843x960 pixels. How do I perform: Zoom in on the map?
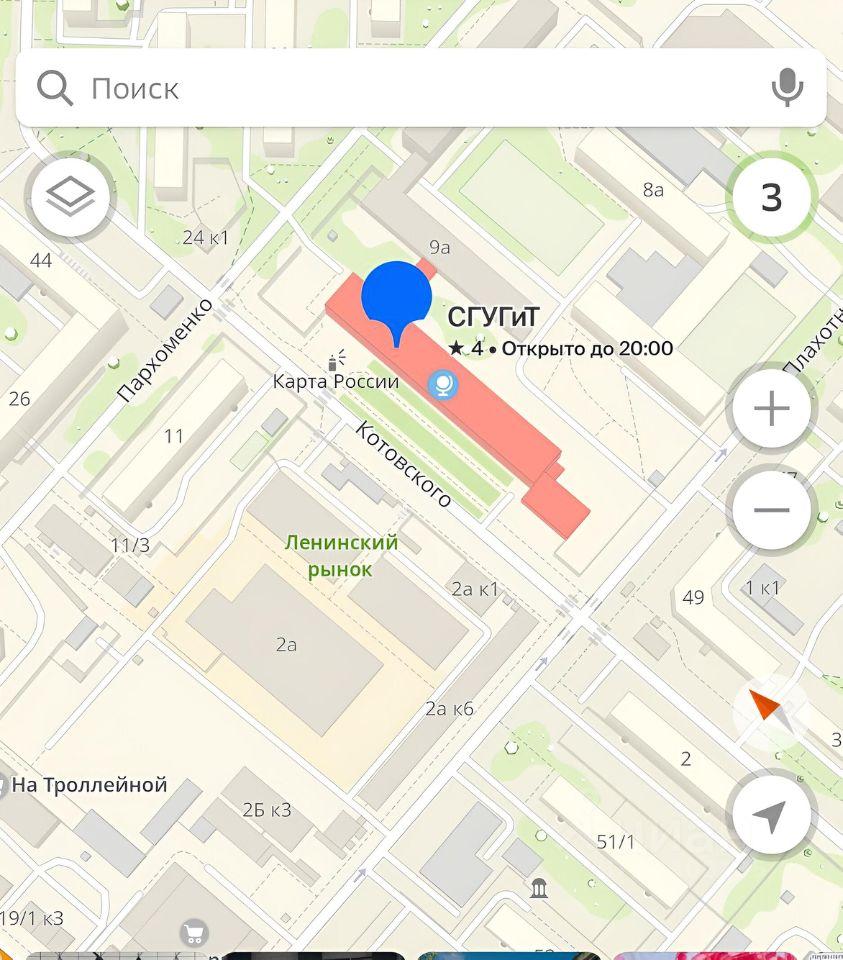[771, 409]
